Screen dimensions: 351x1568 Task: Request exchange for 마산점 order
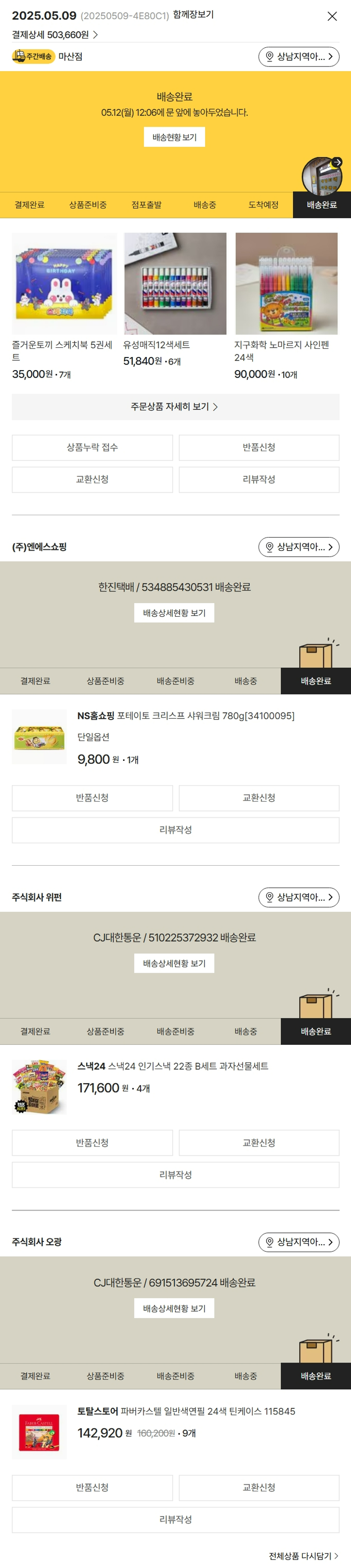pos(93,480)
